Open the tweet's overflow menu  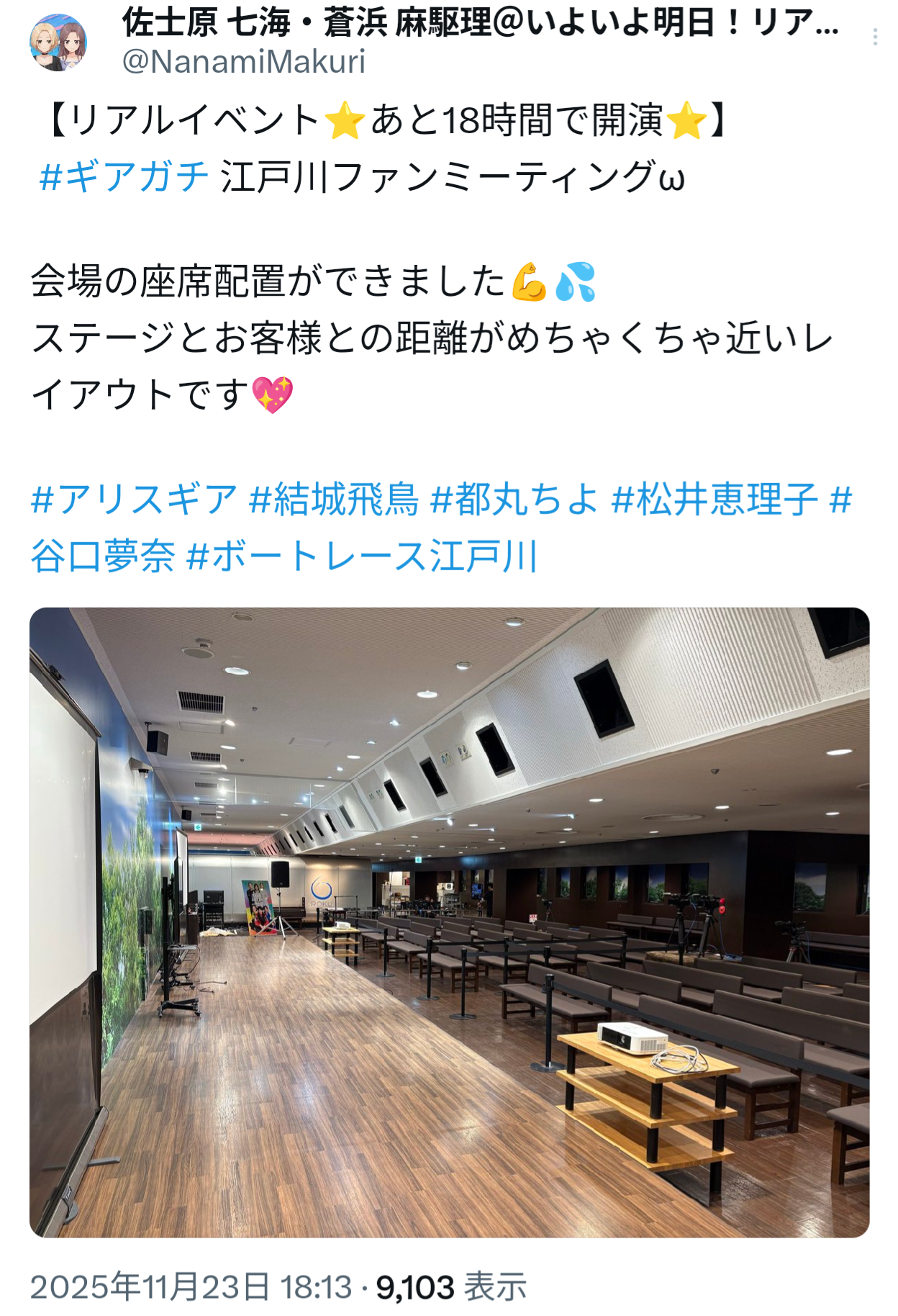tap(874, 37)
